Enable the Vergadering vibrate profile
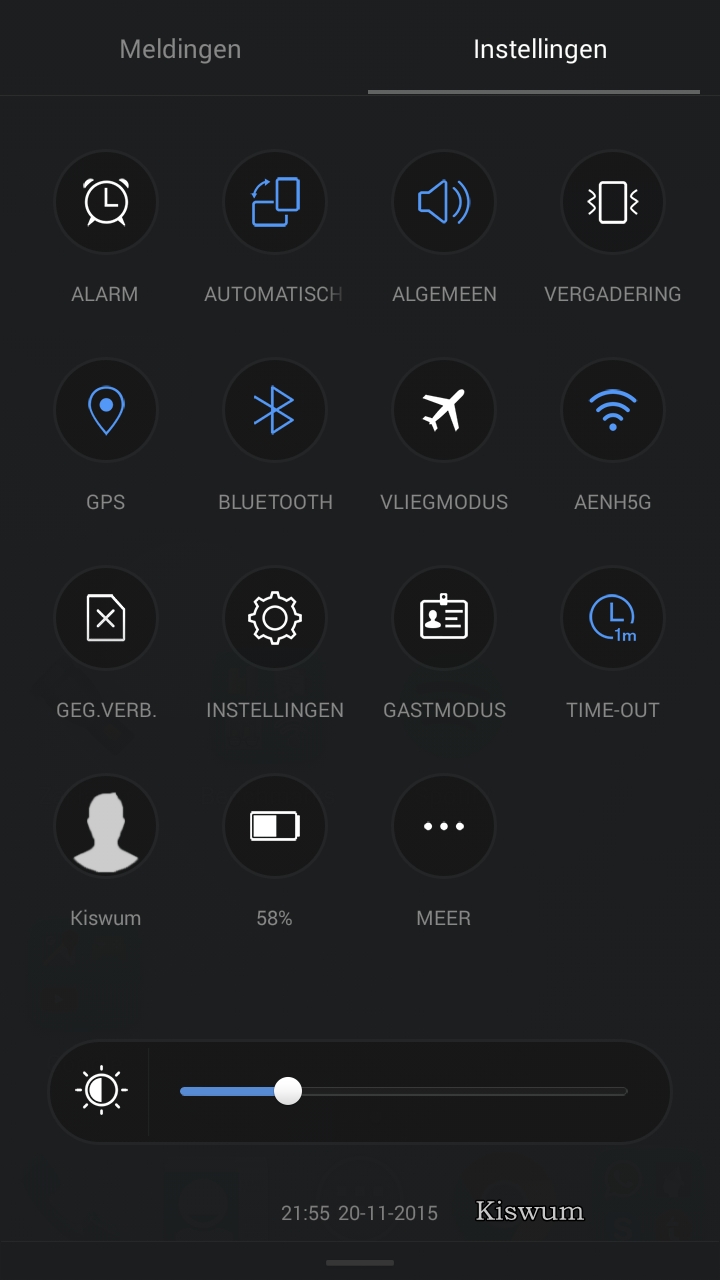720x1280 pixels. (613, 202)
